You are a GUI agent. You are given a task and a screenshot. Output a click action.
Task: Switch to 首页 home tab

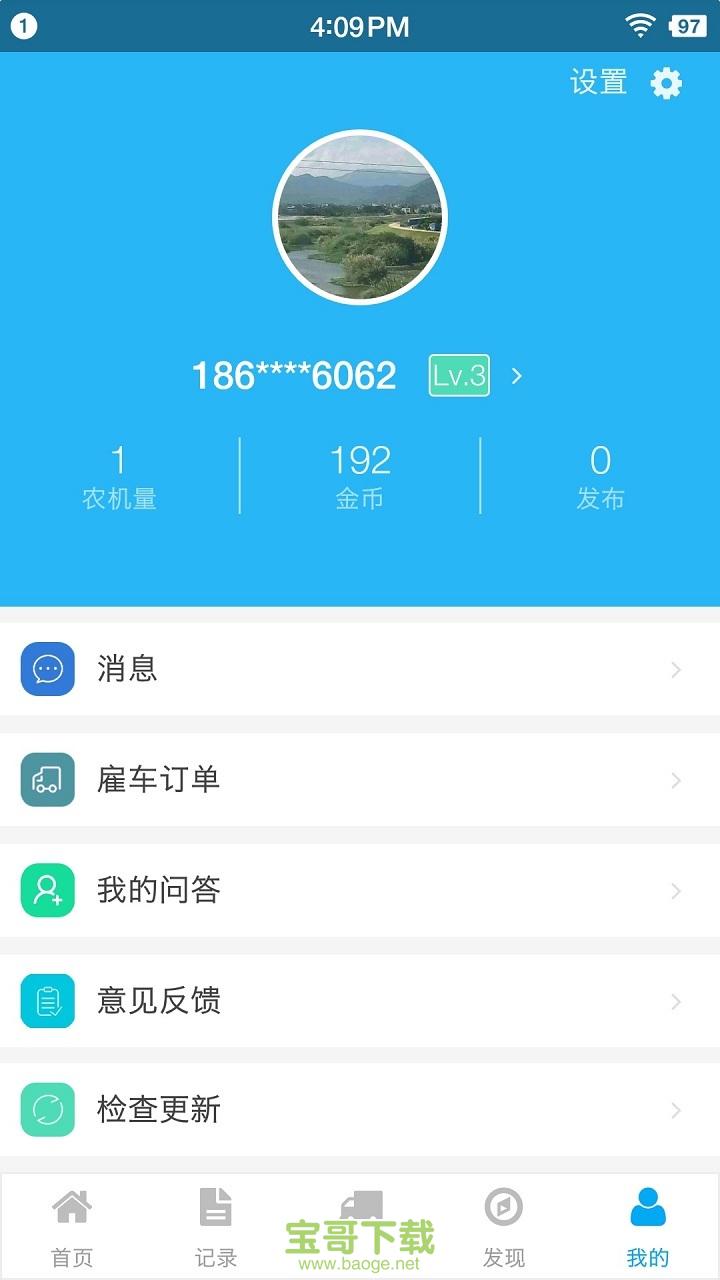point(72,1226)
